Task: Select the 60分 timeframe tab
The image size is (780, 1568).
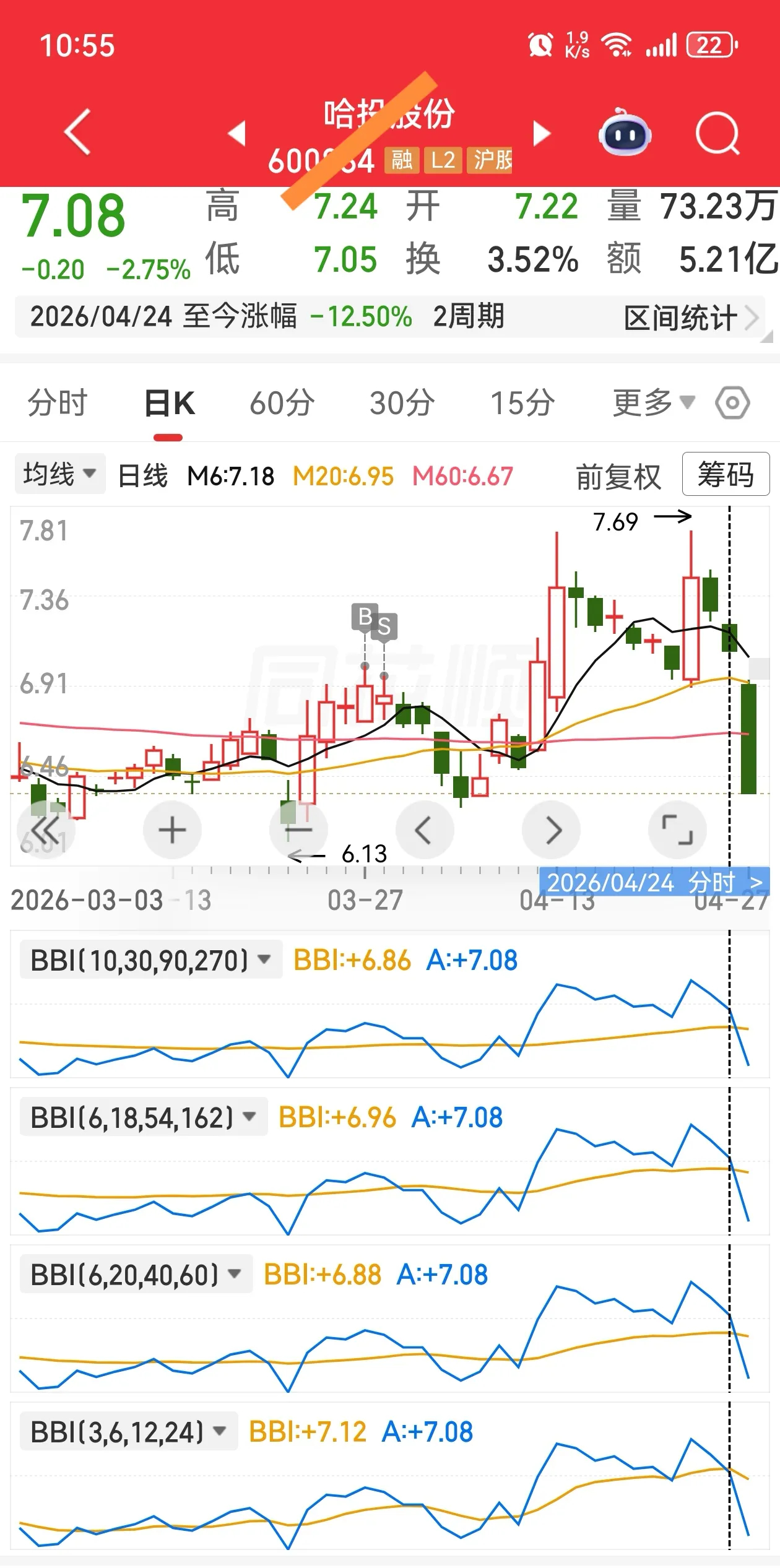Action: pos(282,403)
